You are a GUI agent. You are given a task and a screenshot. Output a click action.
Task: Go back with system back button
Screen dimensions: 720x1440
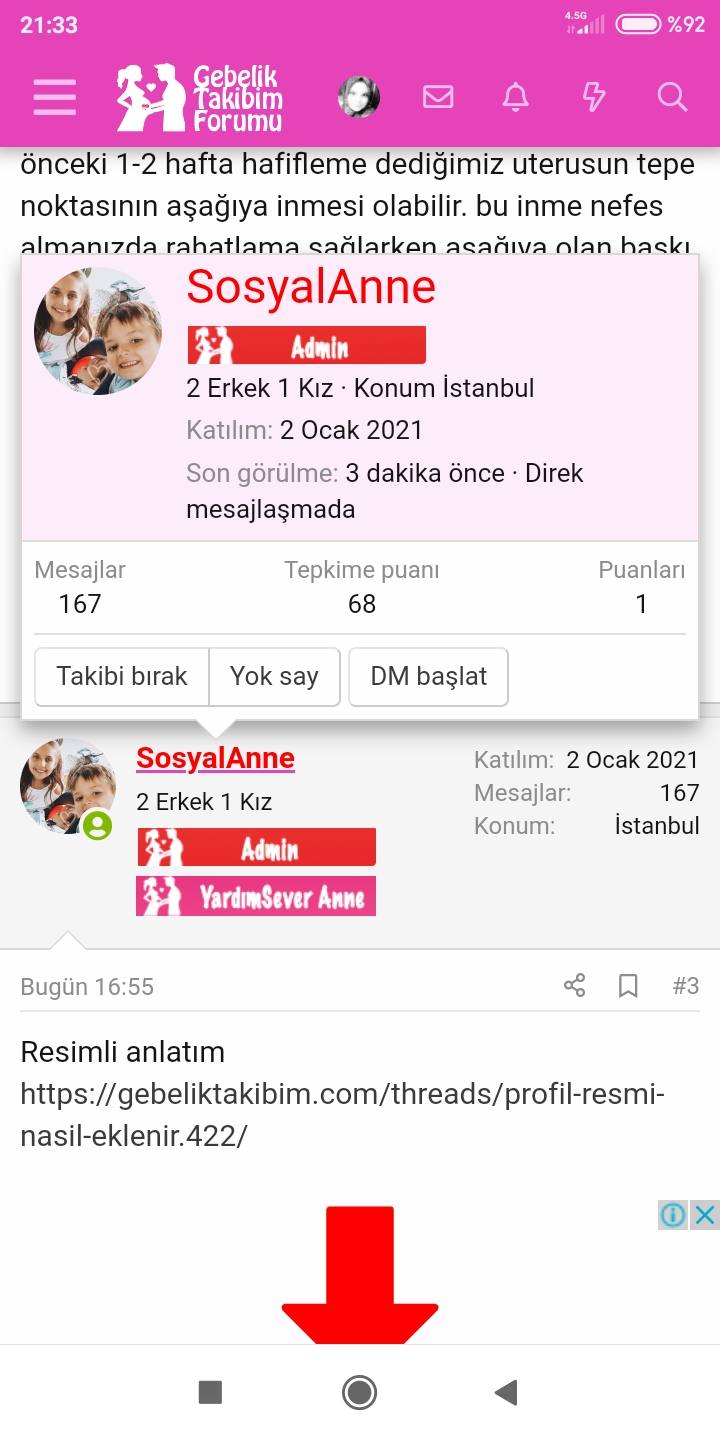pos(507,1392)
